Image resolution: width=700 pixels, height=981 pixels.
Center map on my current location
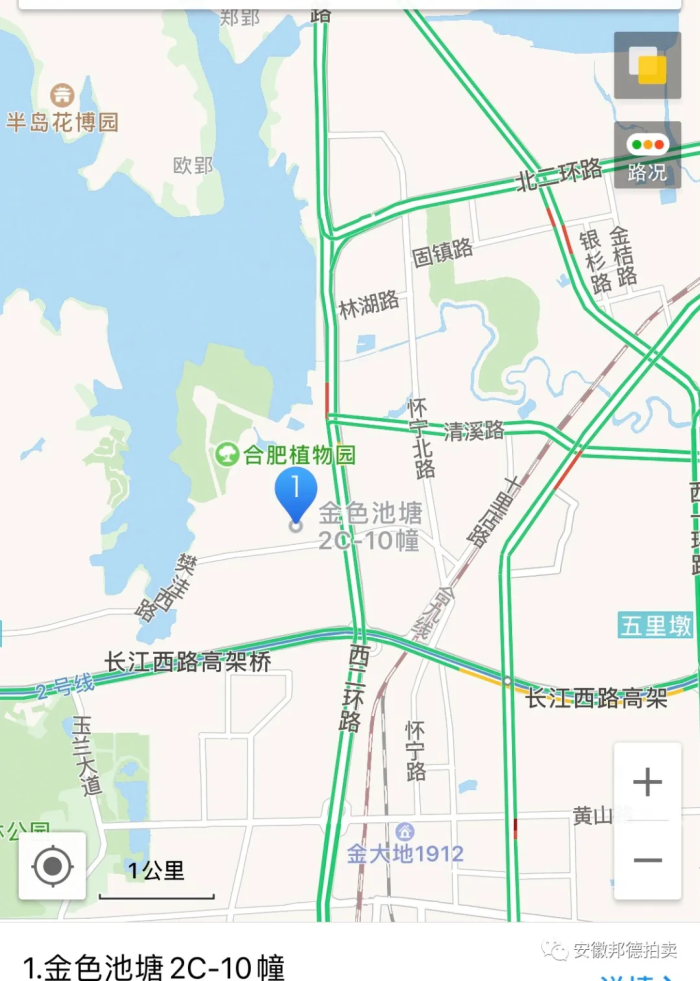point(52,866)
